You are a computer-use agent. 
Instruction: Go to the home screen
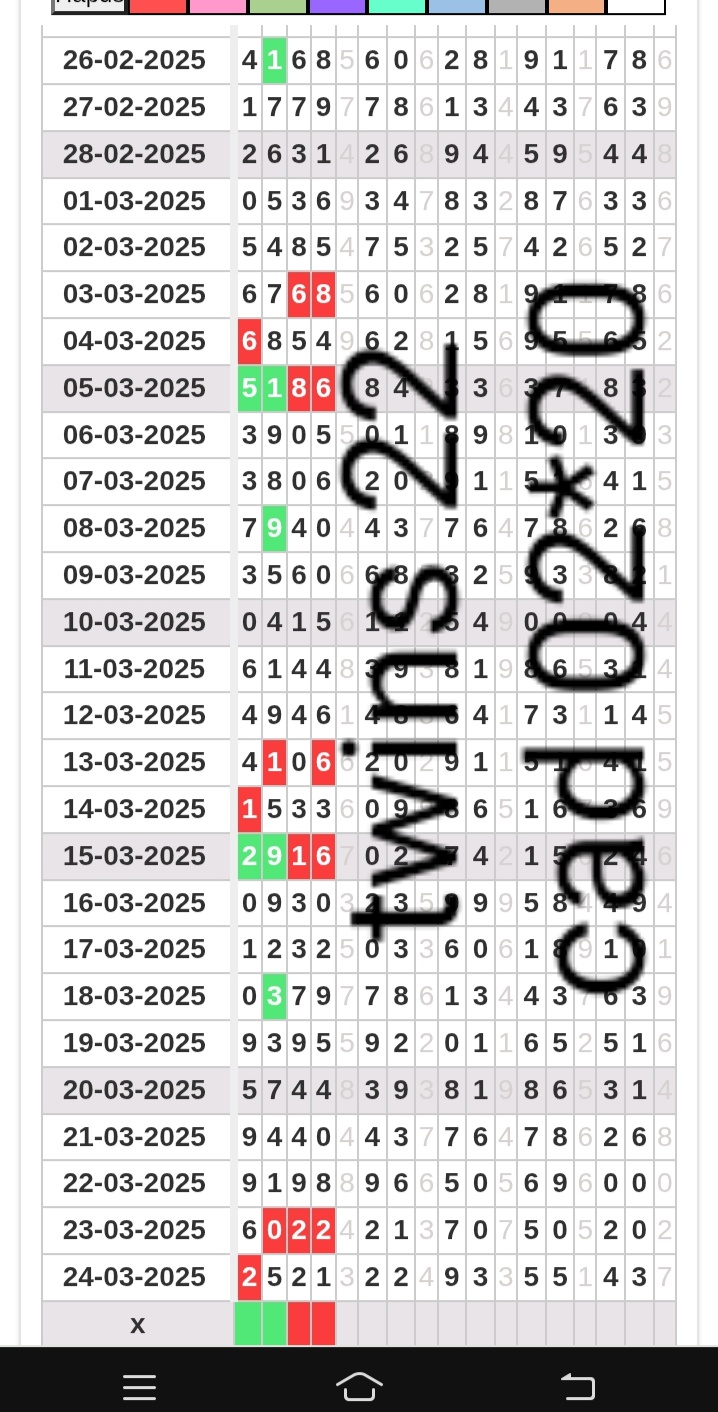tap(359, 1386)
